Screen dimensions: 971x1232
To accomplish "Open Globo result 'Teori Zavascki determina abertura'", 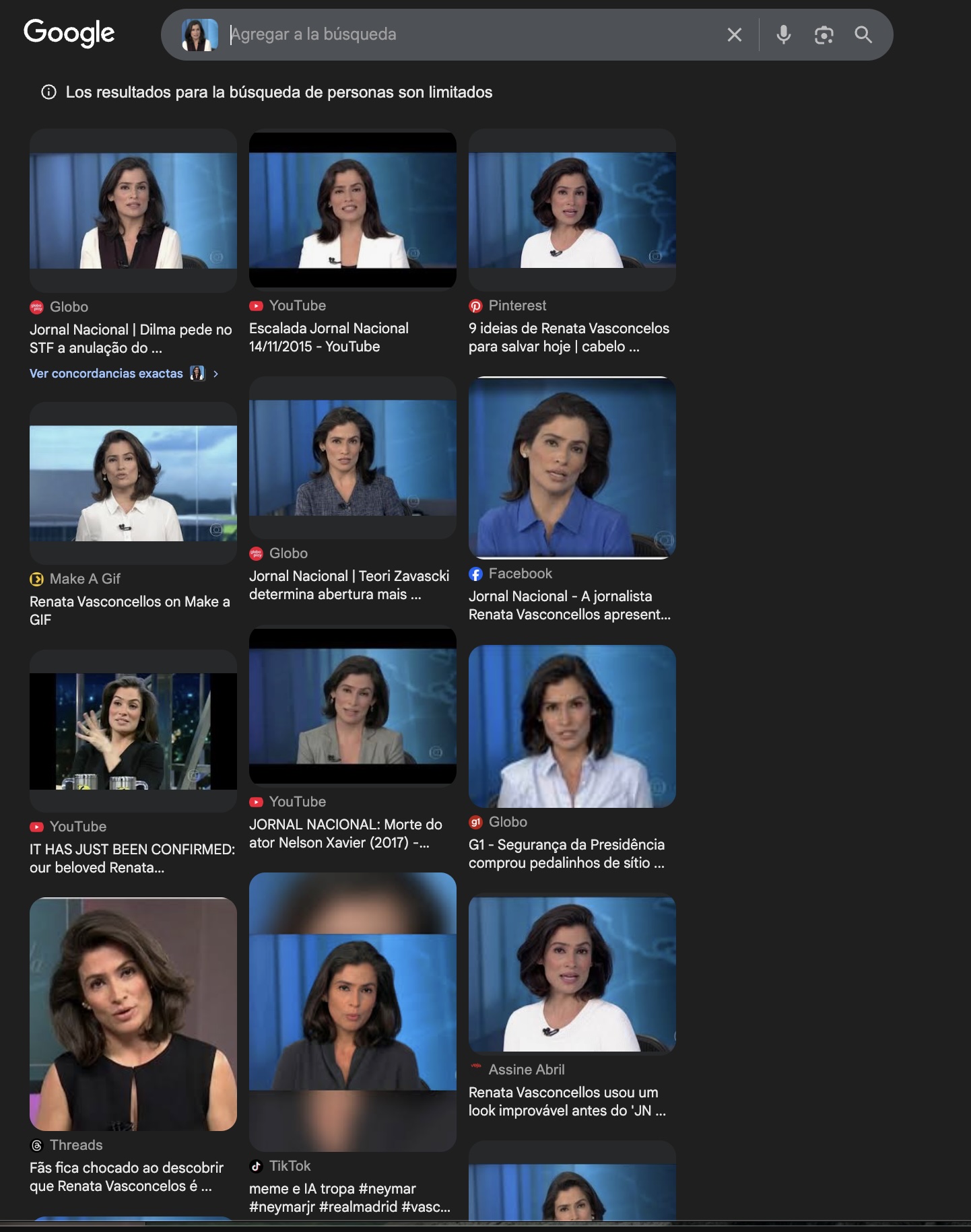I will pos(349,585).
